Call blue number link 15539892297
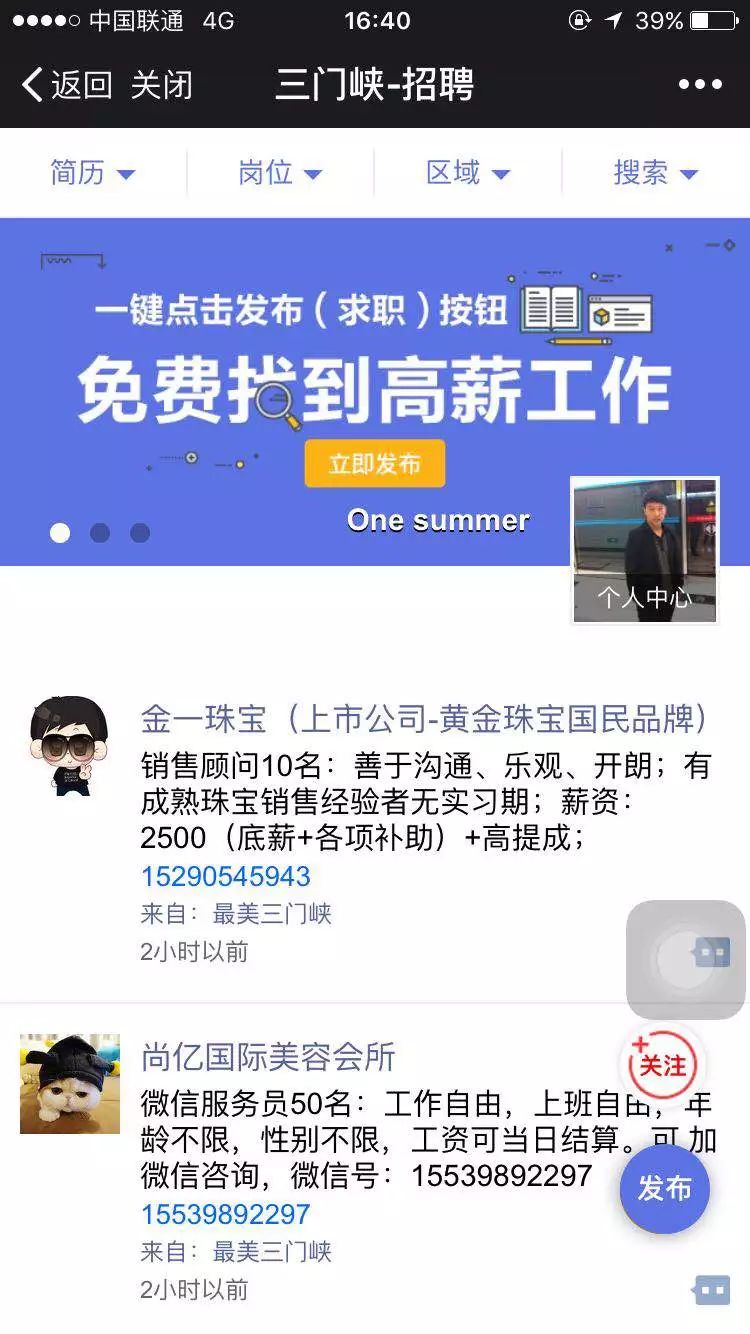The height and width of the screenshot is (1334, 750). (226, 1215)
